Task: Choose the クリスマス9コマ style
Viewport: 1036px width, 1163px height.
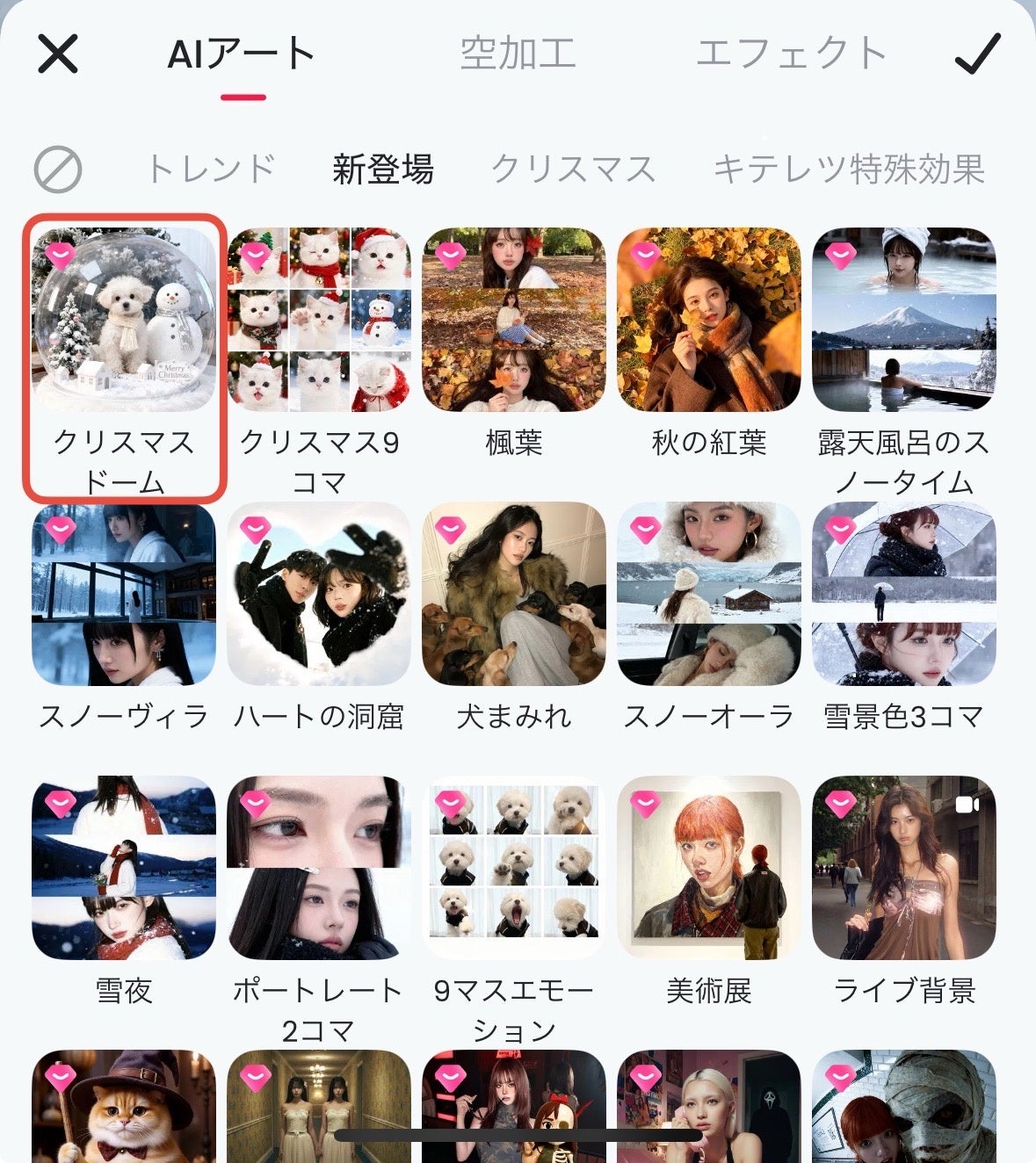Action: [319, 320]
